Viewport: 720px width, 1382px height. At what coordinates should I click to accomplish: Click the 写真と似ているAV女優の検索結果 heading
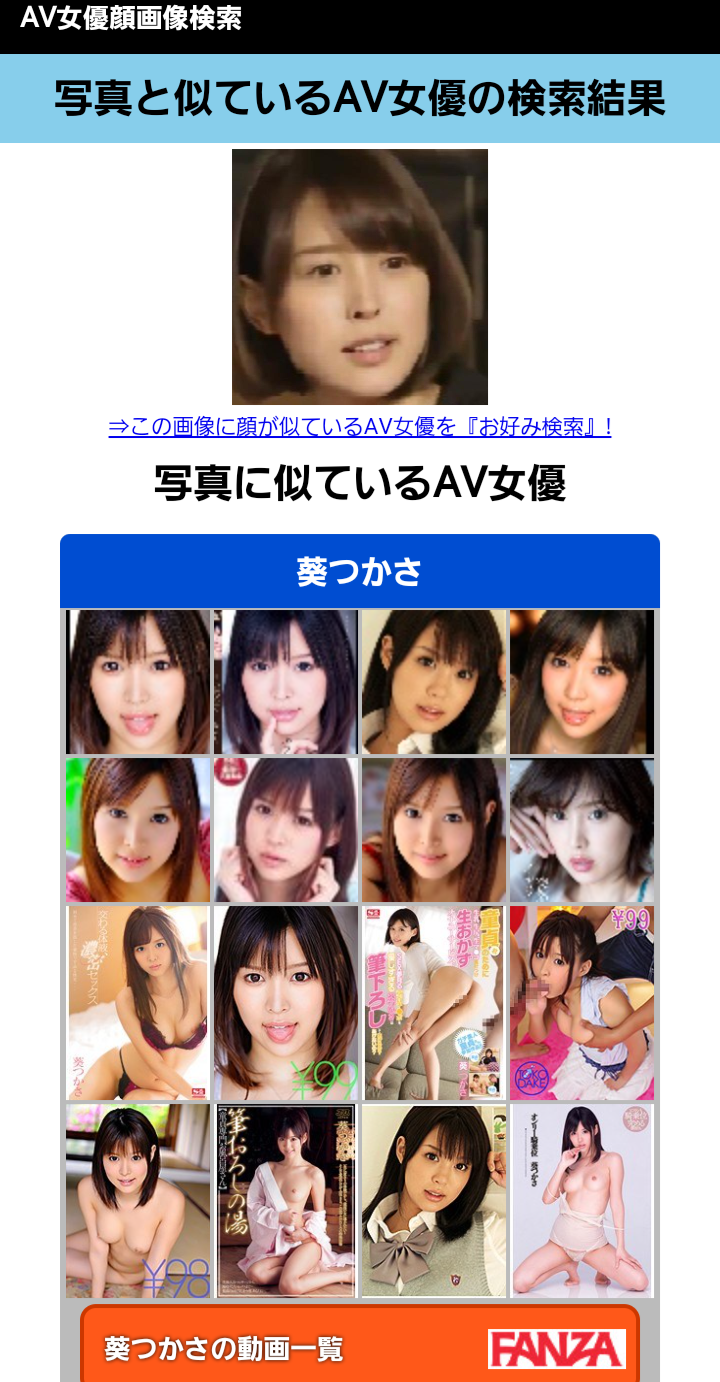point(360,94)
